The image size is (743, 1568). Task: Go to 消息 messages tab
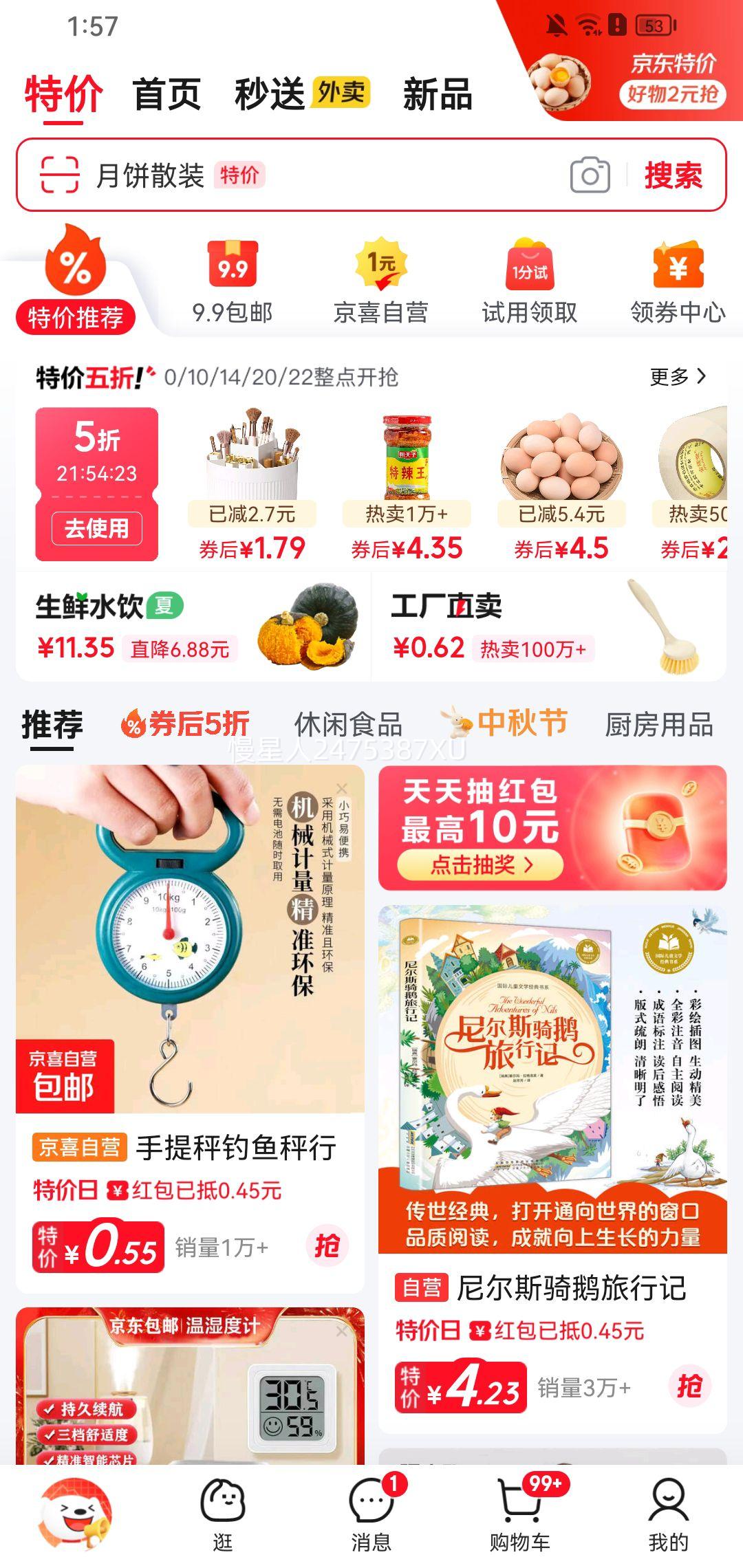tap(371, 1513)
